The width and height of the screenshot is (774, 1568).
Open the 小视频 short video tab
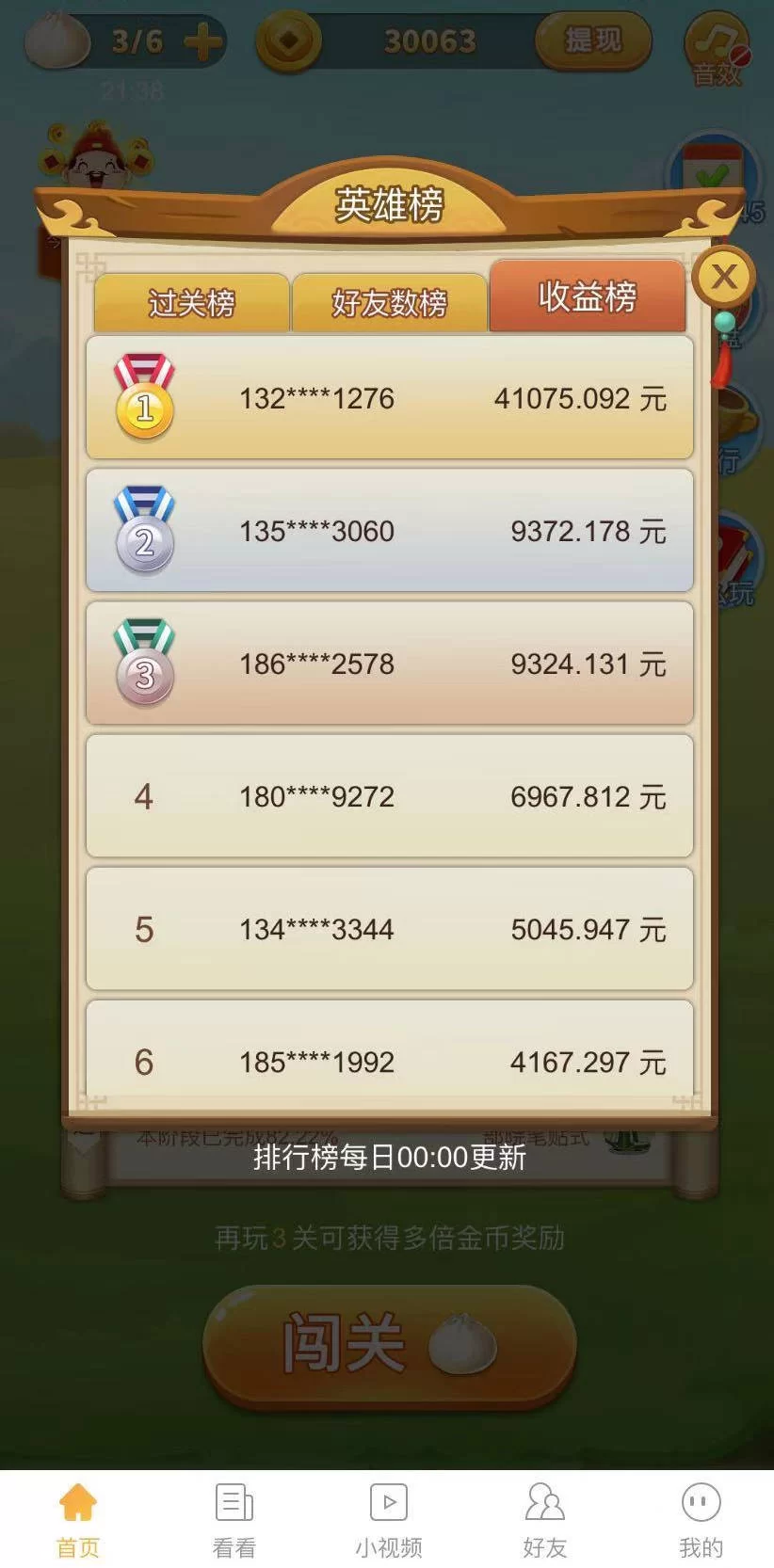click(388, 1519)
